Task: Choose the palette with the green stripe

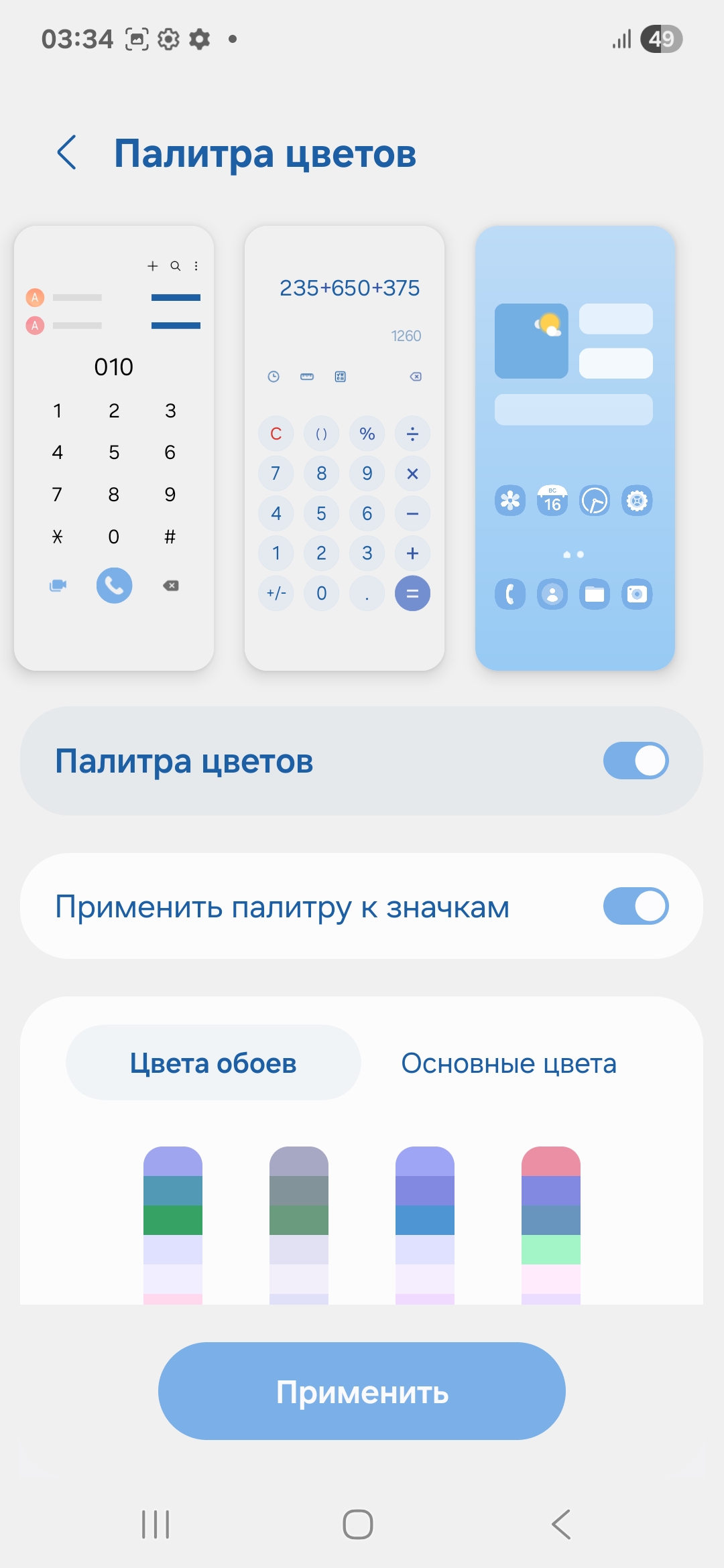Action: 173,1225
